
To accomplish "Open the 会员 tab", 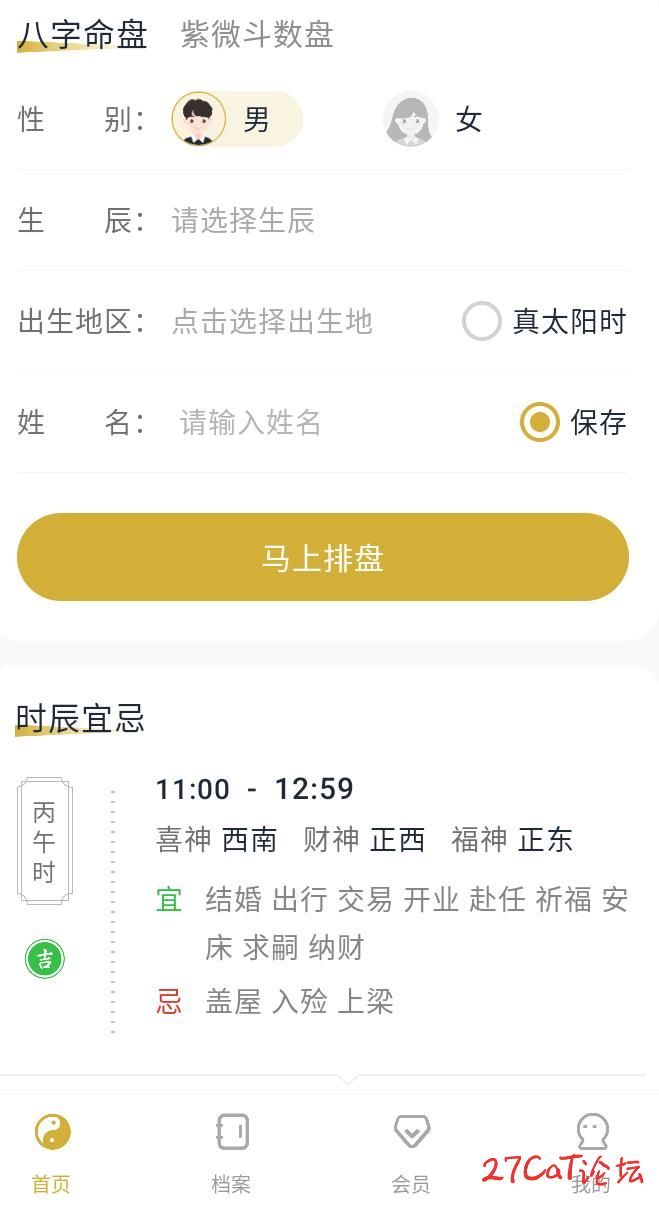I will tap(411, 1153).
